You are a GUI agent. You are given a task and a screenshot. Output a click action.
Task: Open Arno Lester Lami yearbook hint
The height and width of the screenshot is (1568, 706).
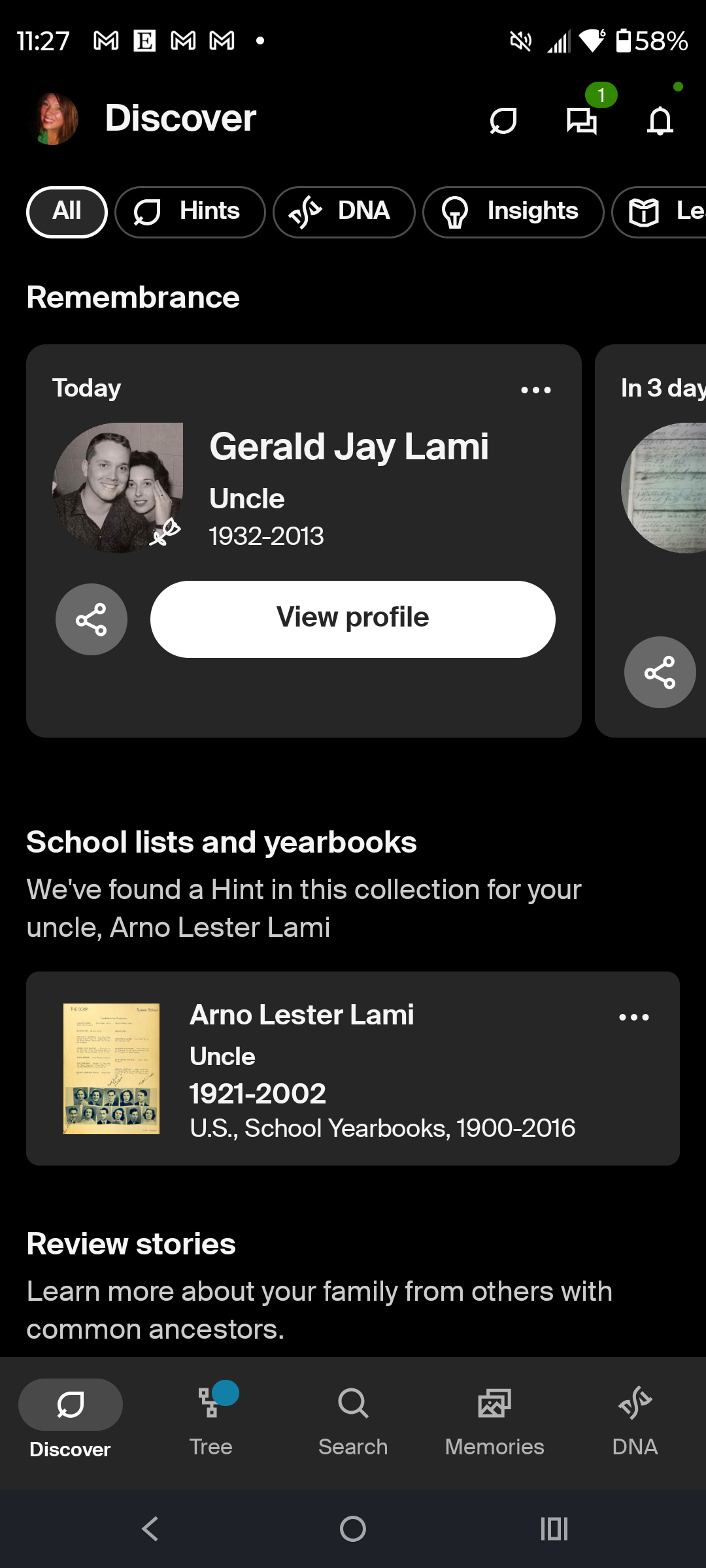point(327,1068)
